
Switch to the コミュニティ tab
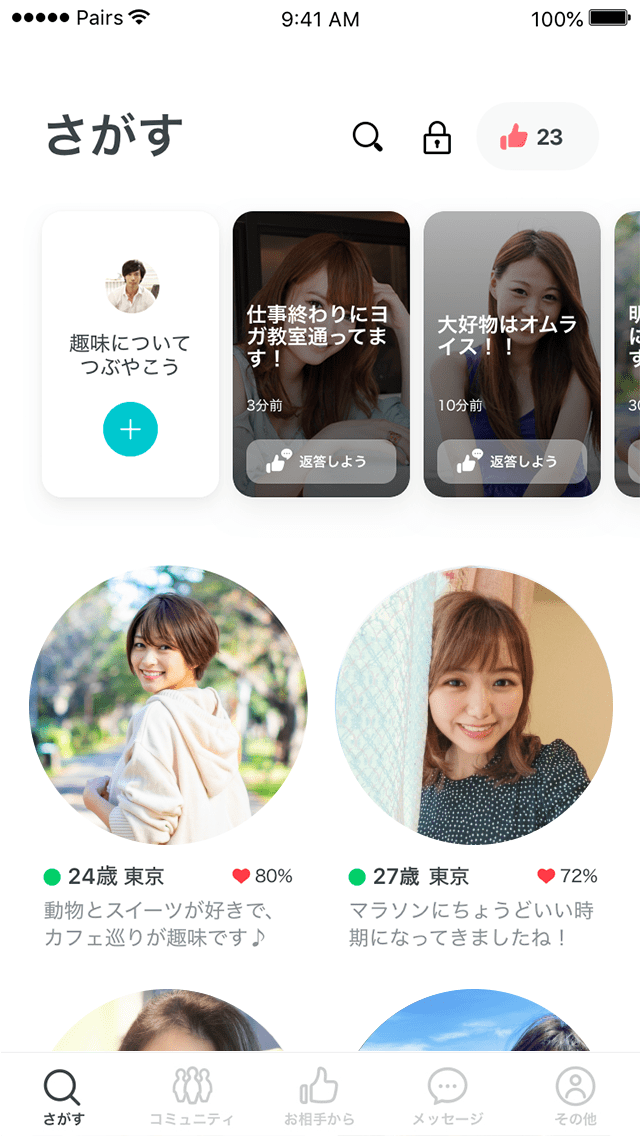click(x=192, y=1096)
